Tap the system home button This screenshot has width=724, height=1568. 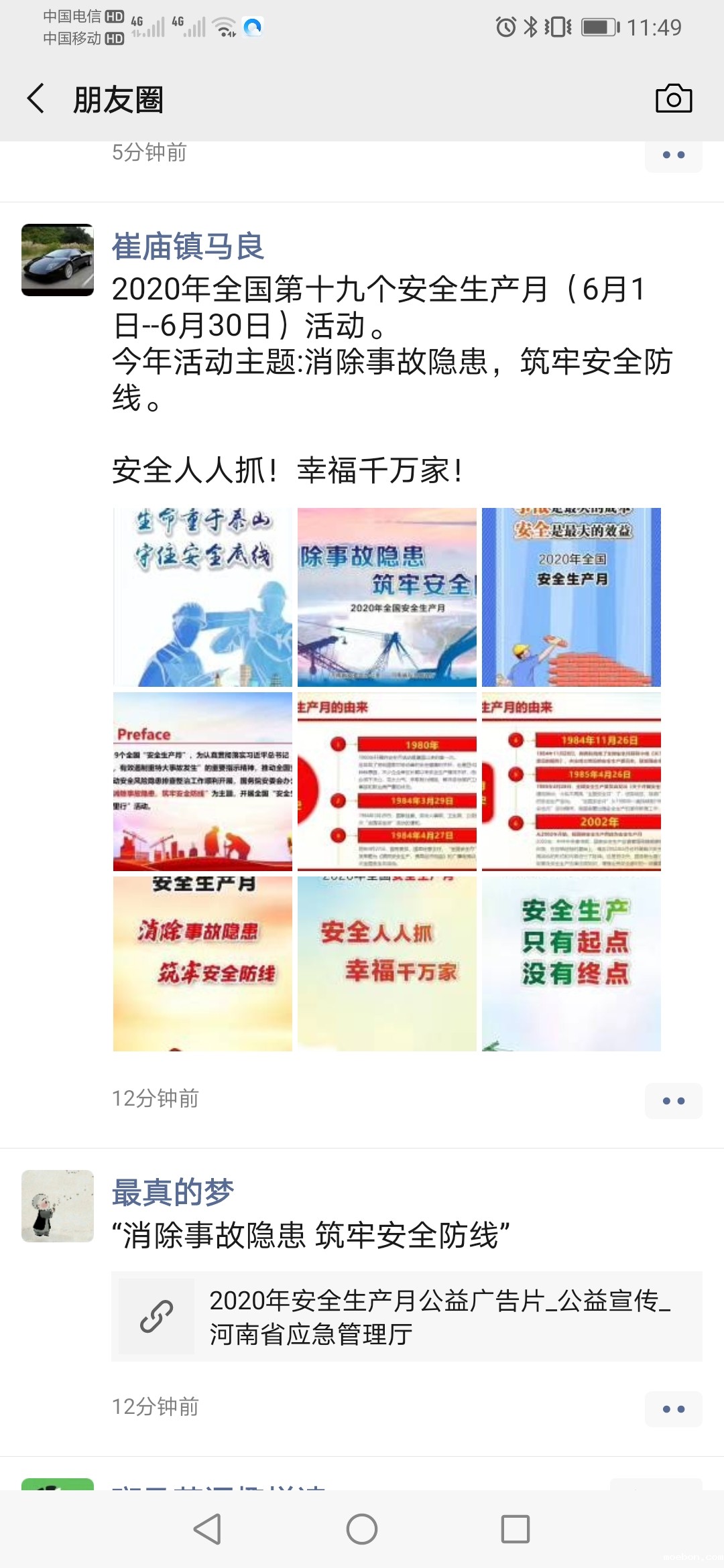[x=362, y=1529]
